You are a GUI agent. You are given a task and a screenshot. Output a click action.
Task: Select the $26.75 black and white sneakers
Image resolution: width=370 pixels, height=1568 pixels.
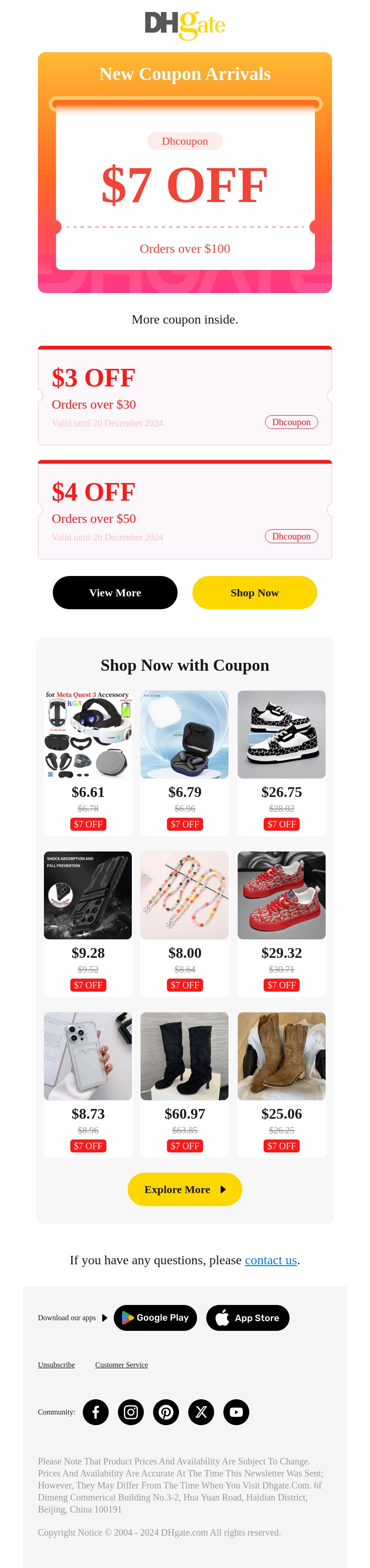click(x=281, y=734)
